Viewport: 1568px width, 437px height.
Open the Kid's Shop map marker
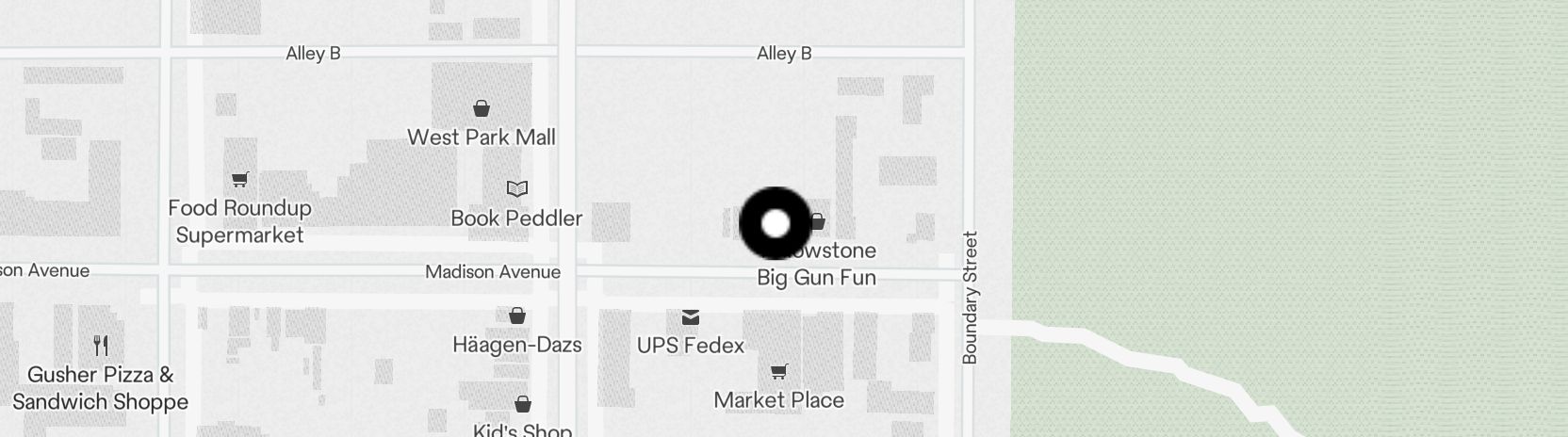[523, 405]
